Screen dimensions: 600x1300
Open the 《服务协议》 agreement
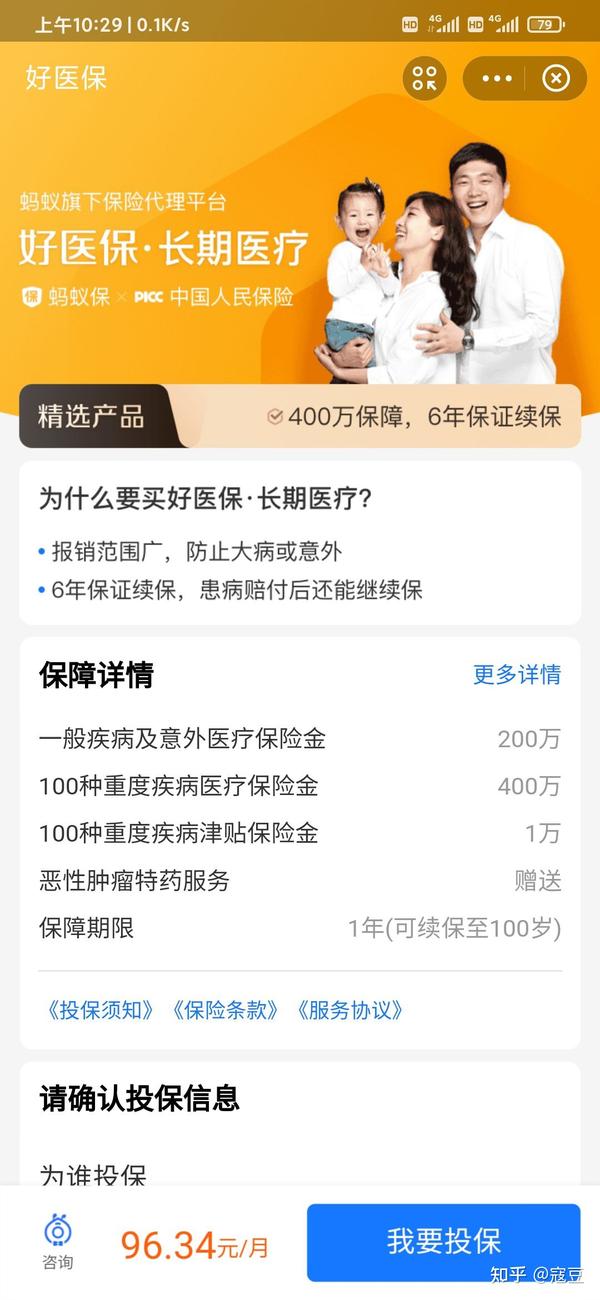coord(349,1010)
